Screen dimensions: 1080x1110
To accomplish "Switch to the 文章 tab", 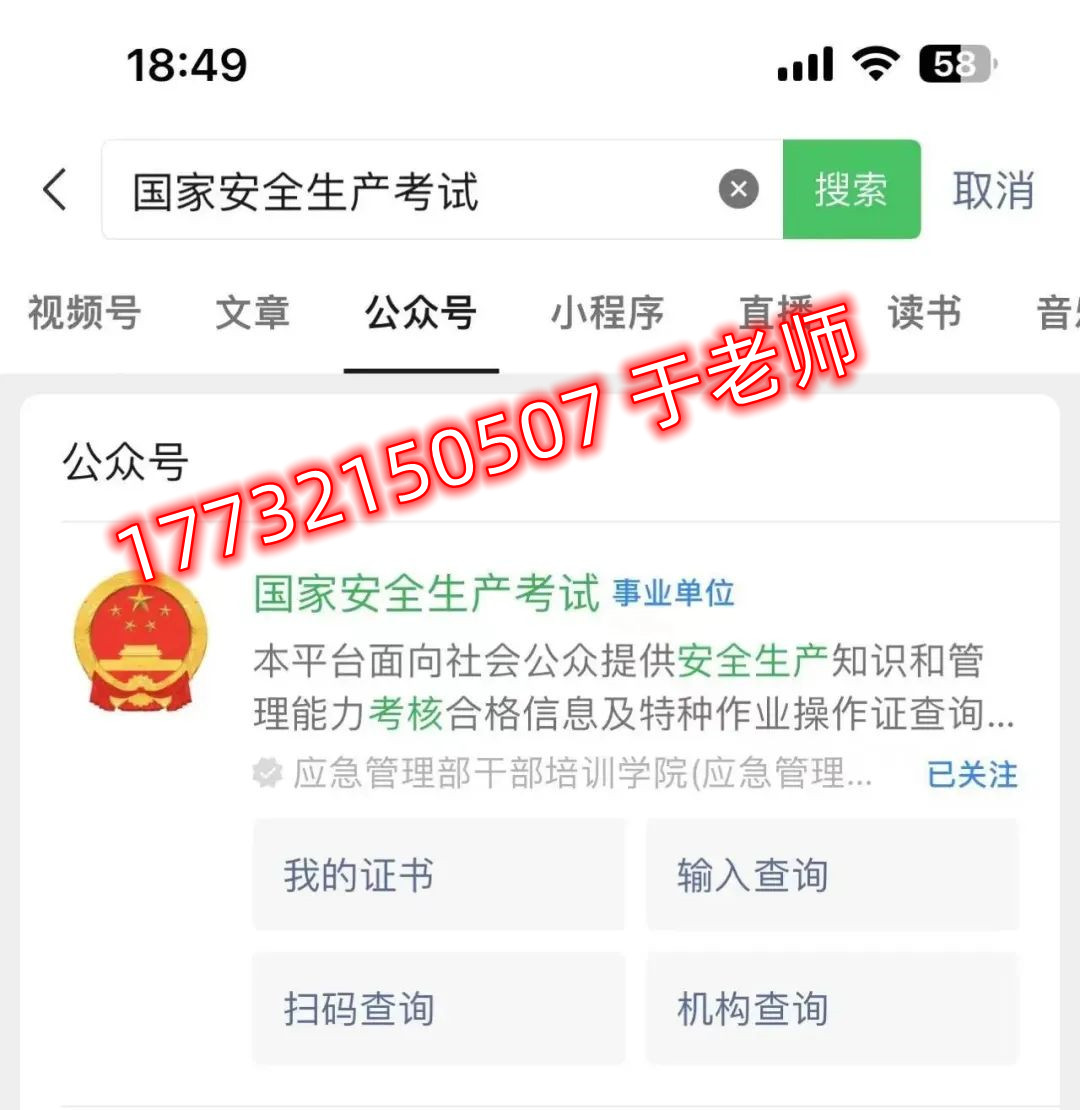I will point(252,313).
